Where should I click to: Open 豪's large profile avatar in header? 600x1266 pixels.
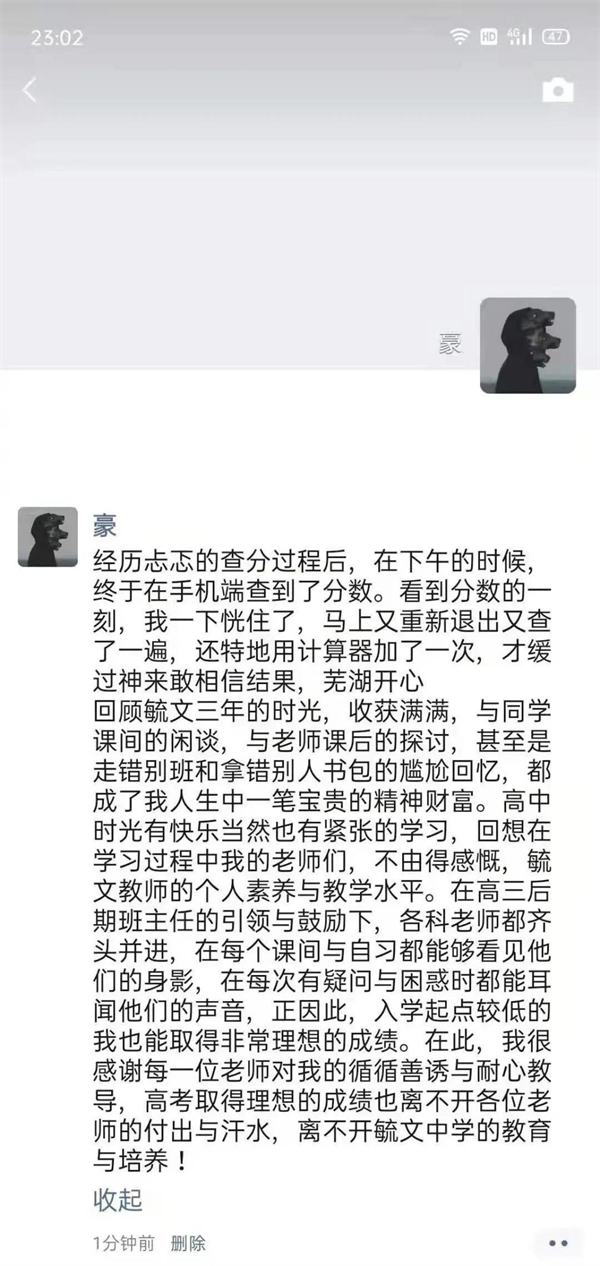(x=527, y=345)
